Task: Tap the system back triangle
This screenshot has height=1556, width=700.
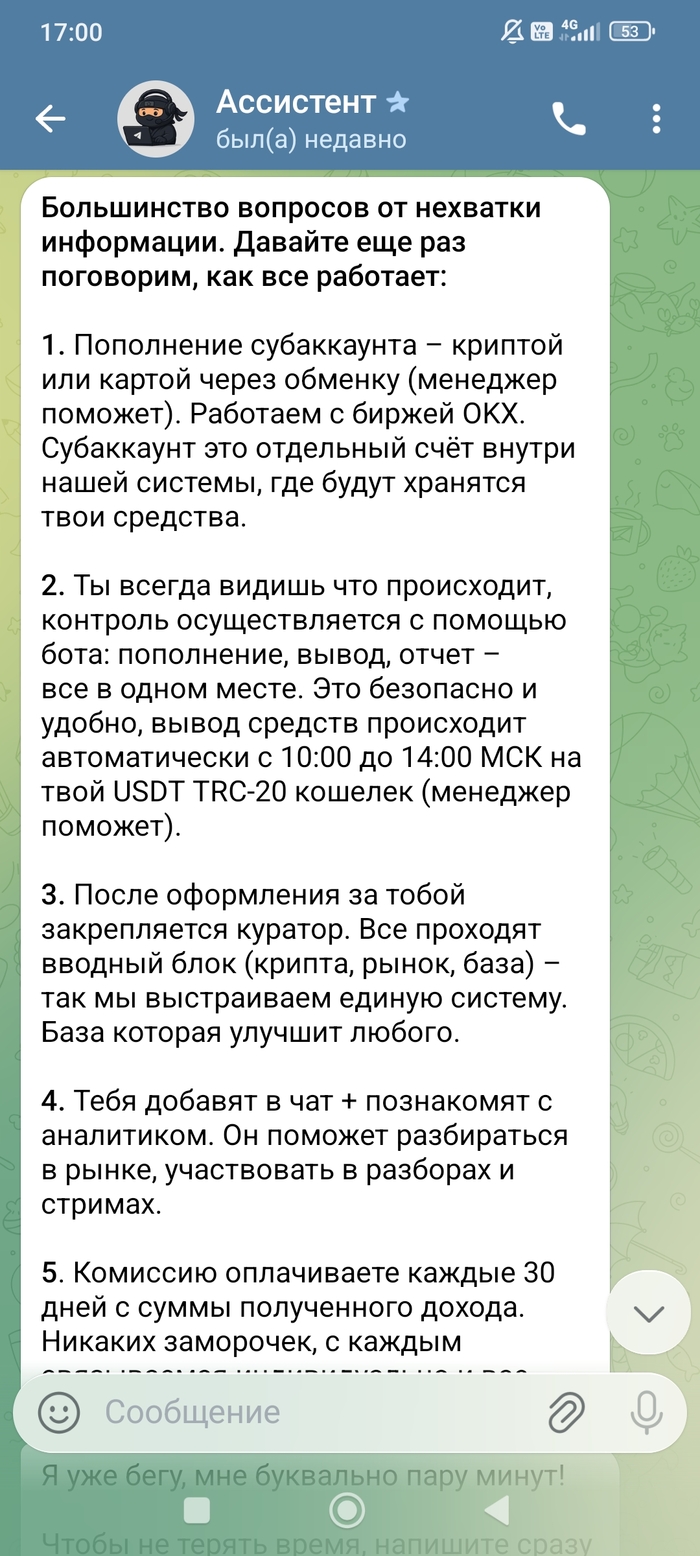Action: (496, 1510)
